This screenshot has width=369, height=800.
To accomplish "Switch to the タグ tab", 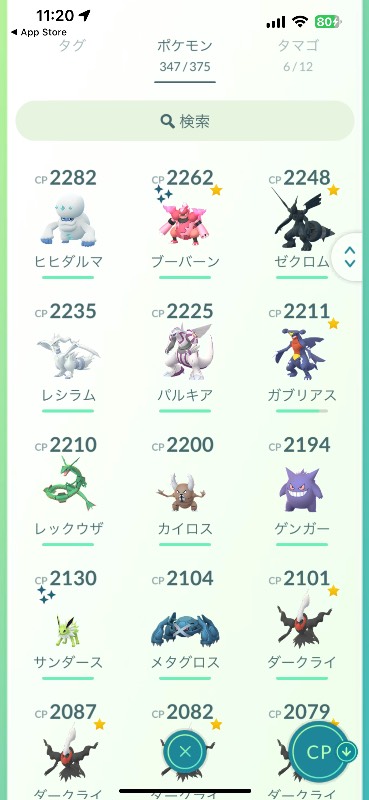I will [x=71, y=45].
